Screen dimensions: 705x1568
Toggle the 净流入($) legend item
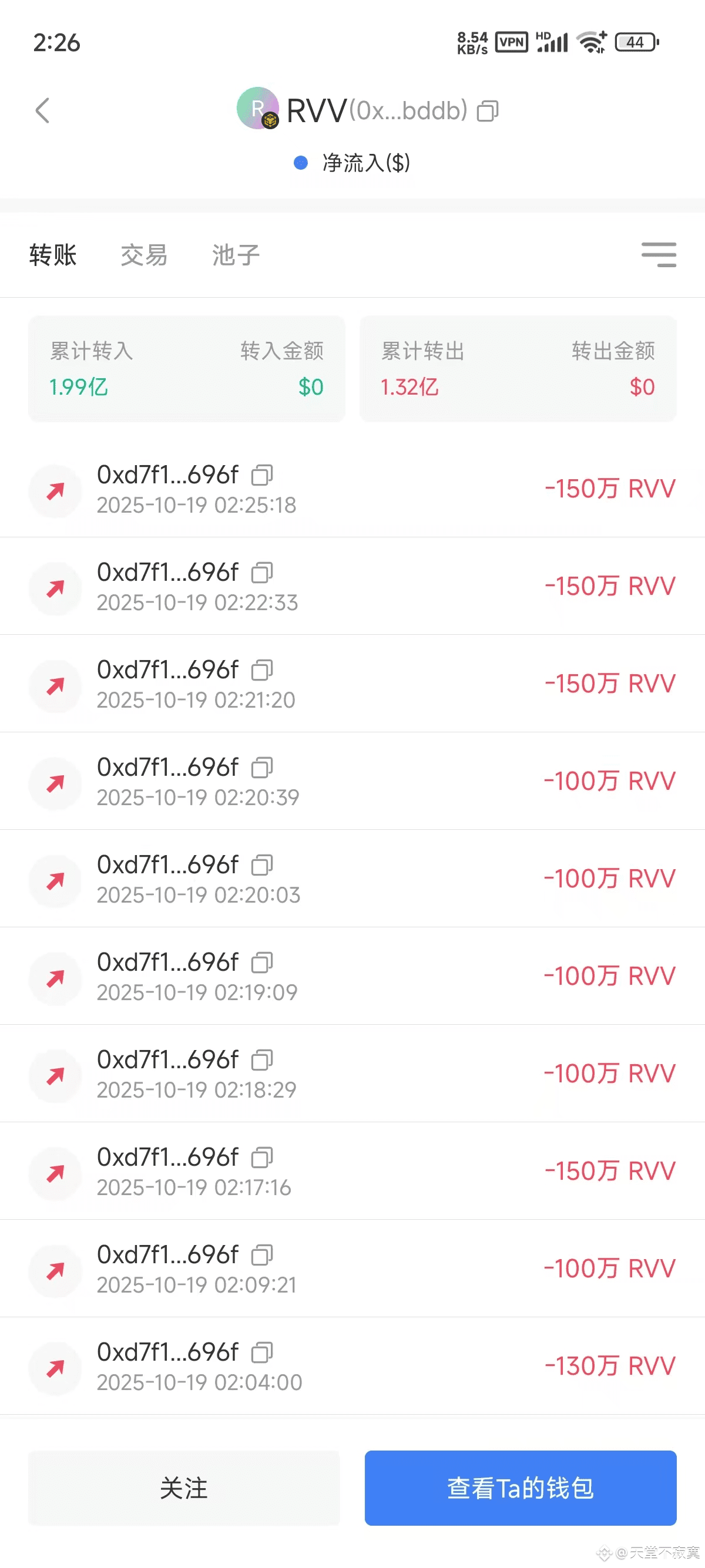(x=352, y=163)
